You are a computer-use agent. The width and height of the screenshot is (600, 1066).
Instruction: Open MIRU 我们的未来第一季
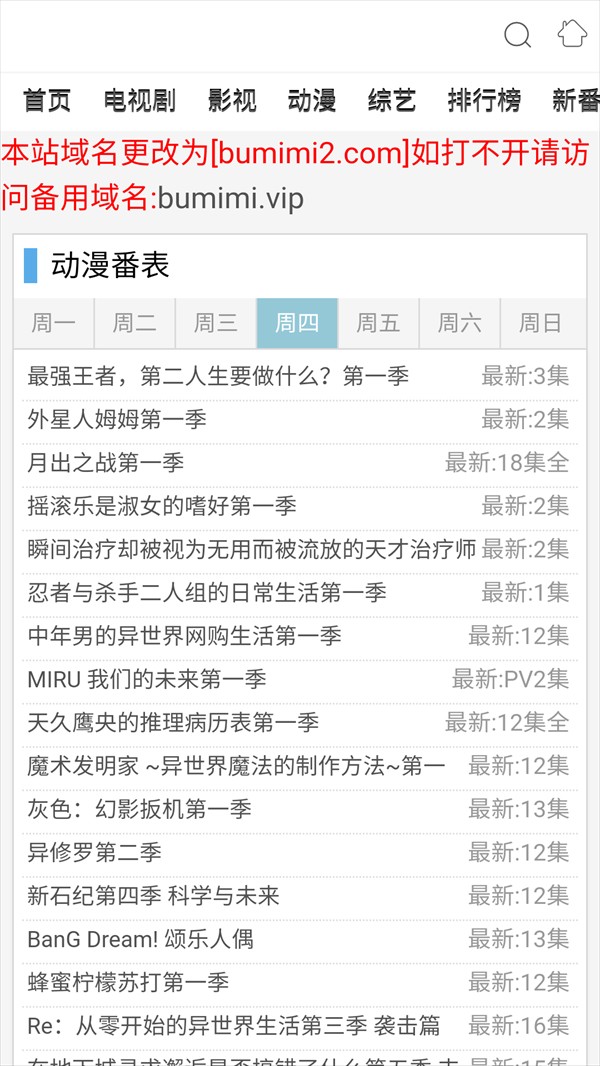coord(147,679)
